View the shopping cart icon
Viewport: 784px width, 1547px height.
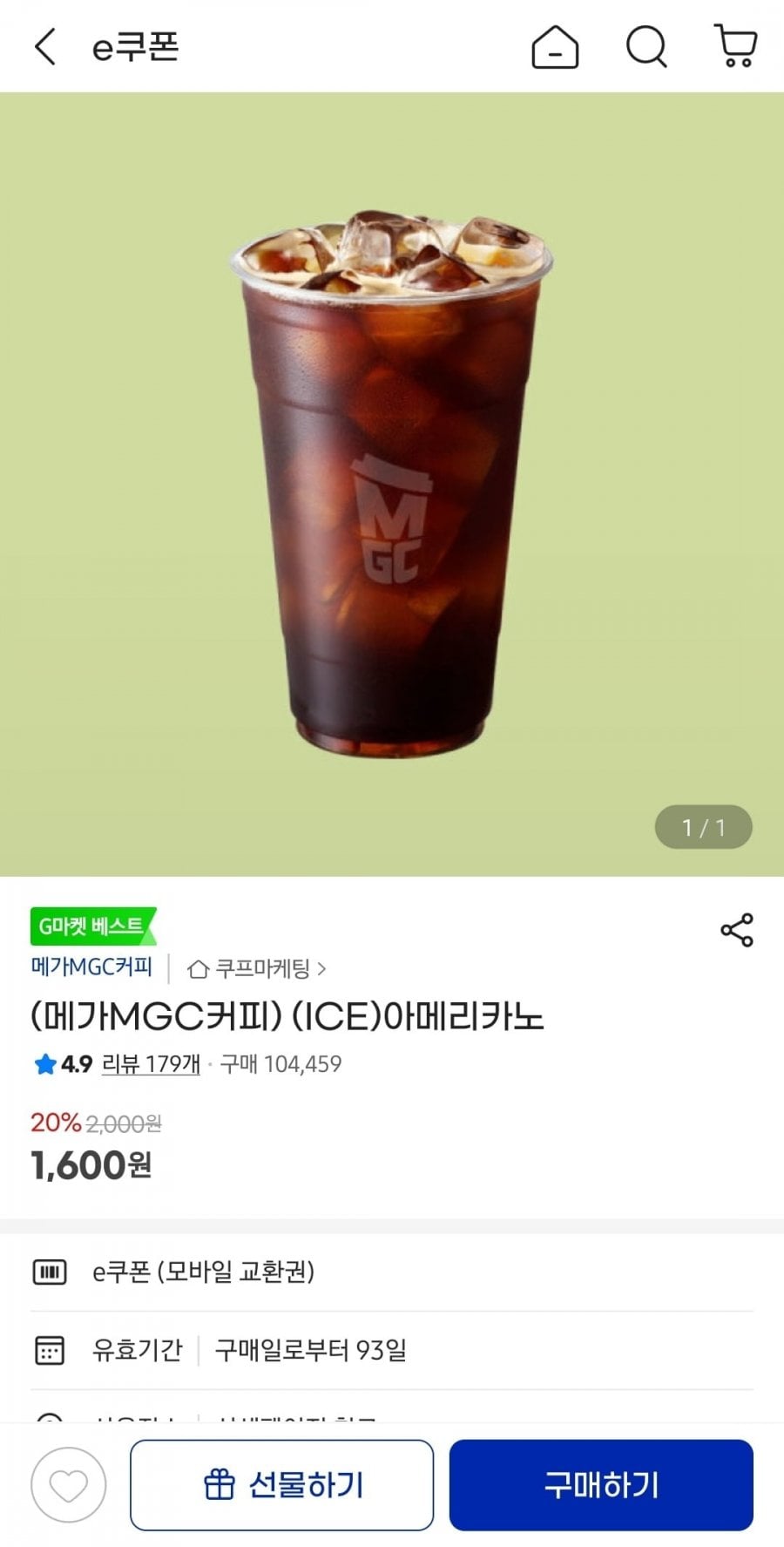pyautogui.click(x=734, y=48)
